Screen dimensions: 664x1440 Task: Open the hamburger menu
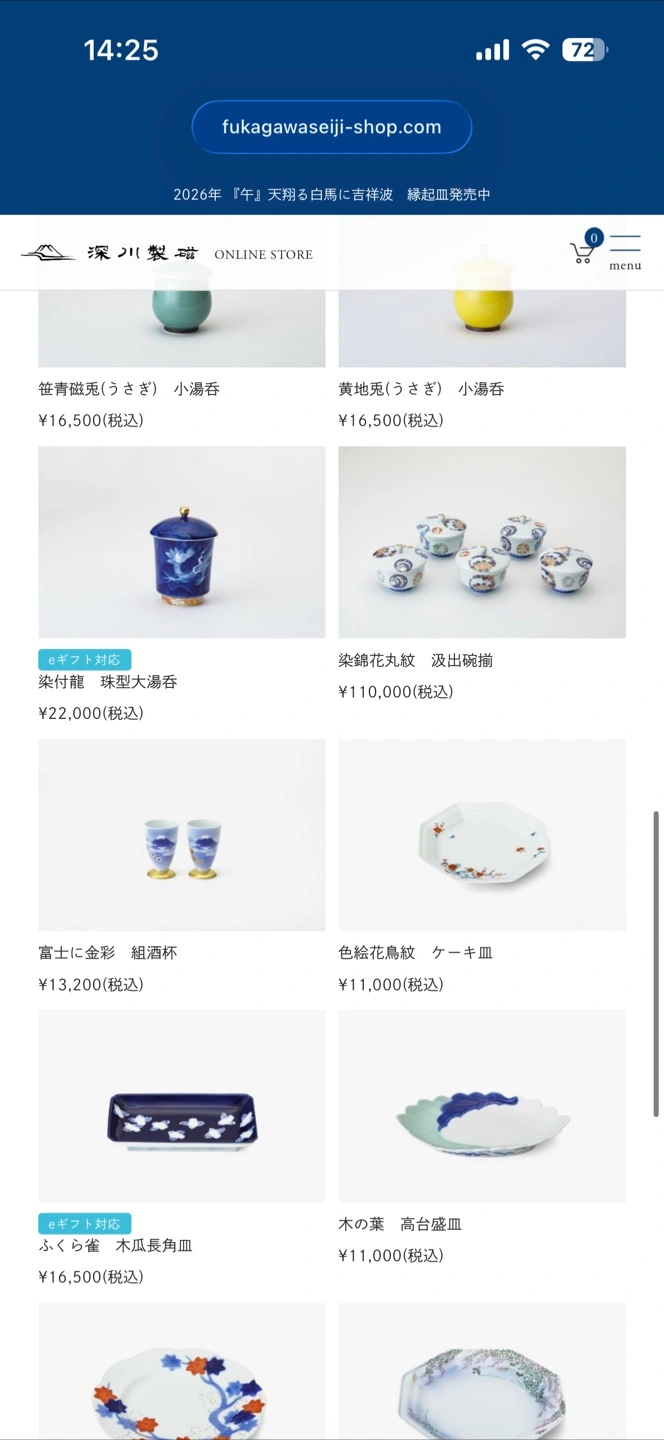point(625,252)
